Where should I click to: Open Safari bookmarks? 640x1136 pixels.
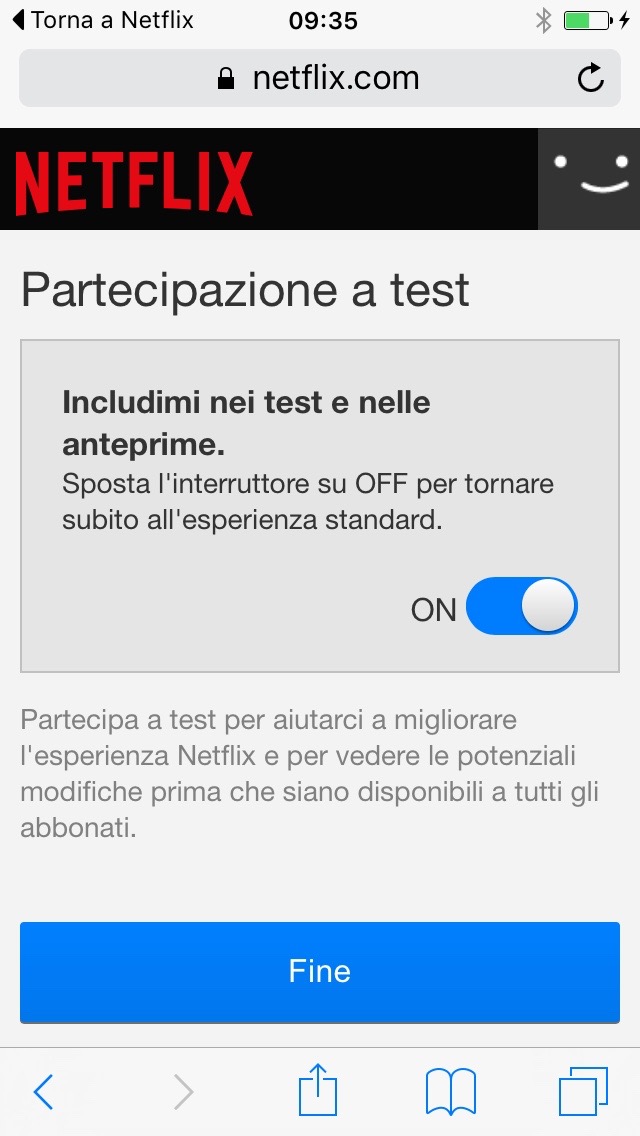click(x=450, y=1092)
